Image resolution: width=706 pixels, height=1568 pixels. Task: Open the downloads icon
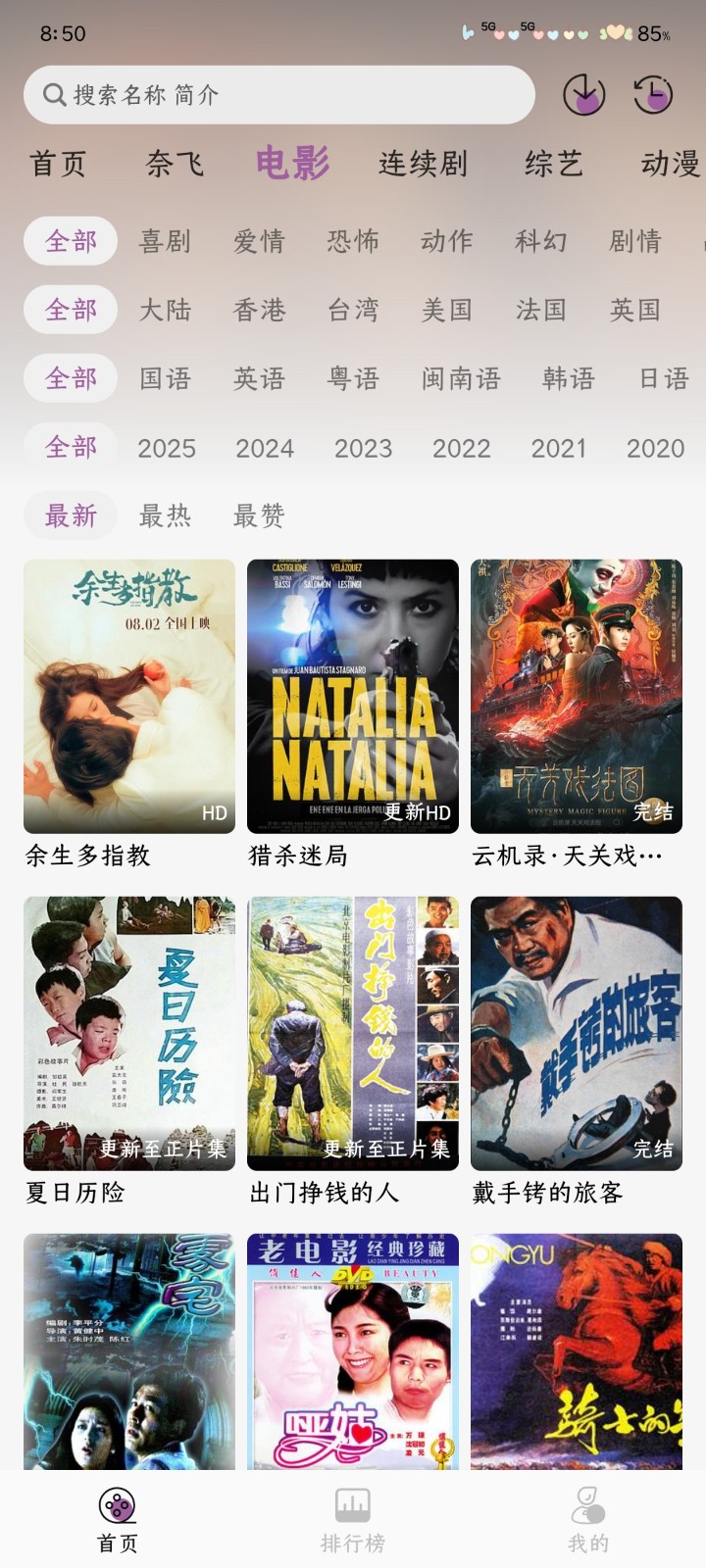click(583, 95)
